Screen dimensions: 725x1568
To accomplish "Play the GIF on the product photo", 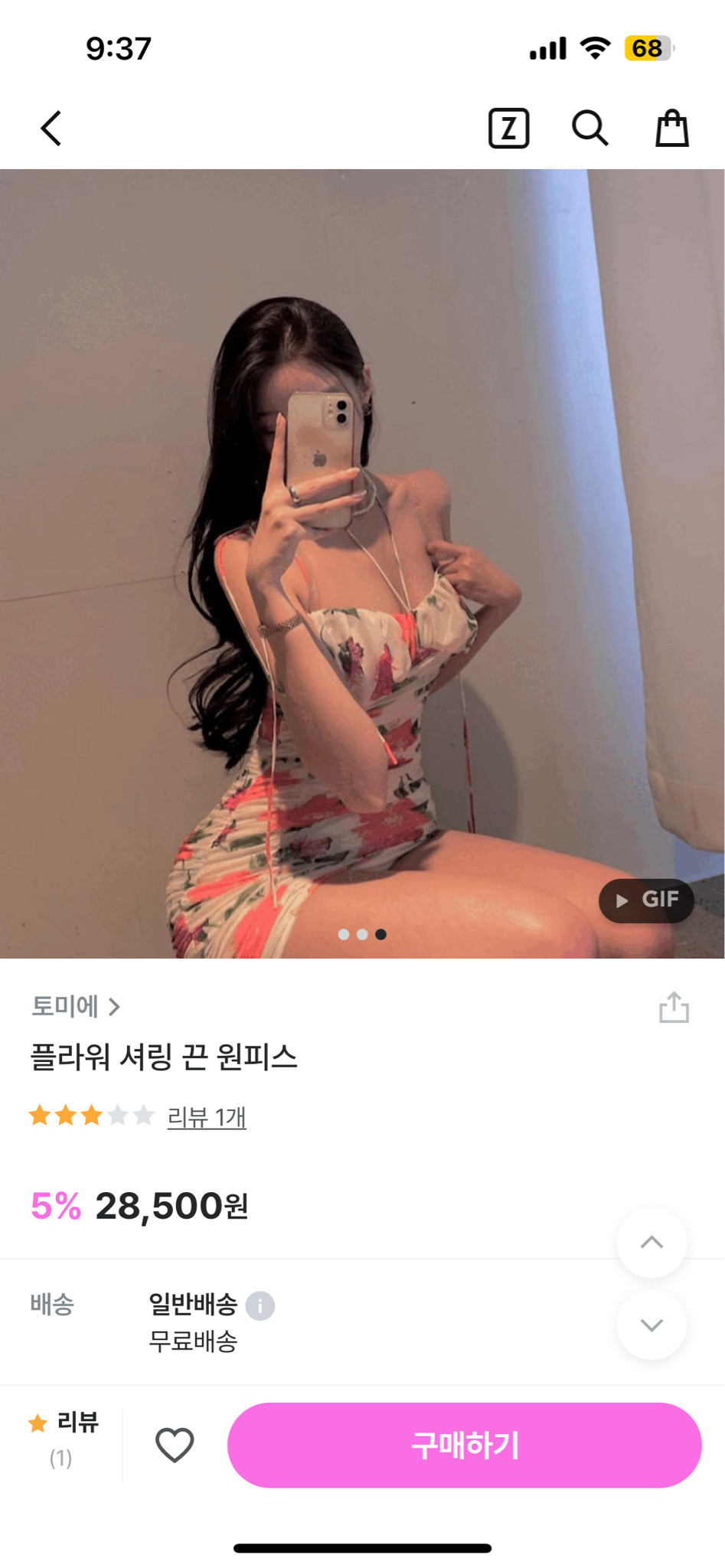I will pos(645,901).
